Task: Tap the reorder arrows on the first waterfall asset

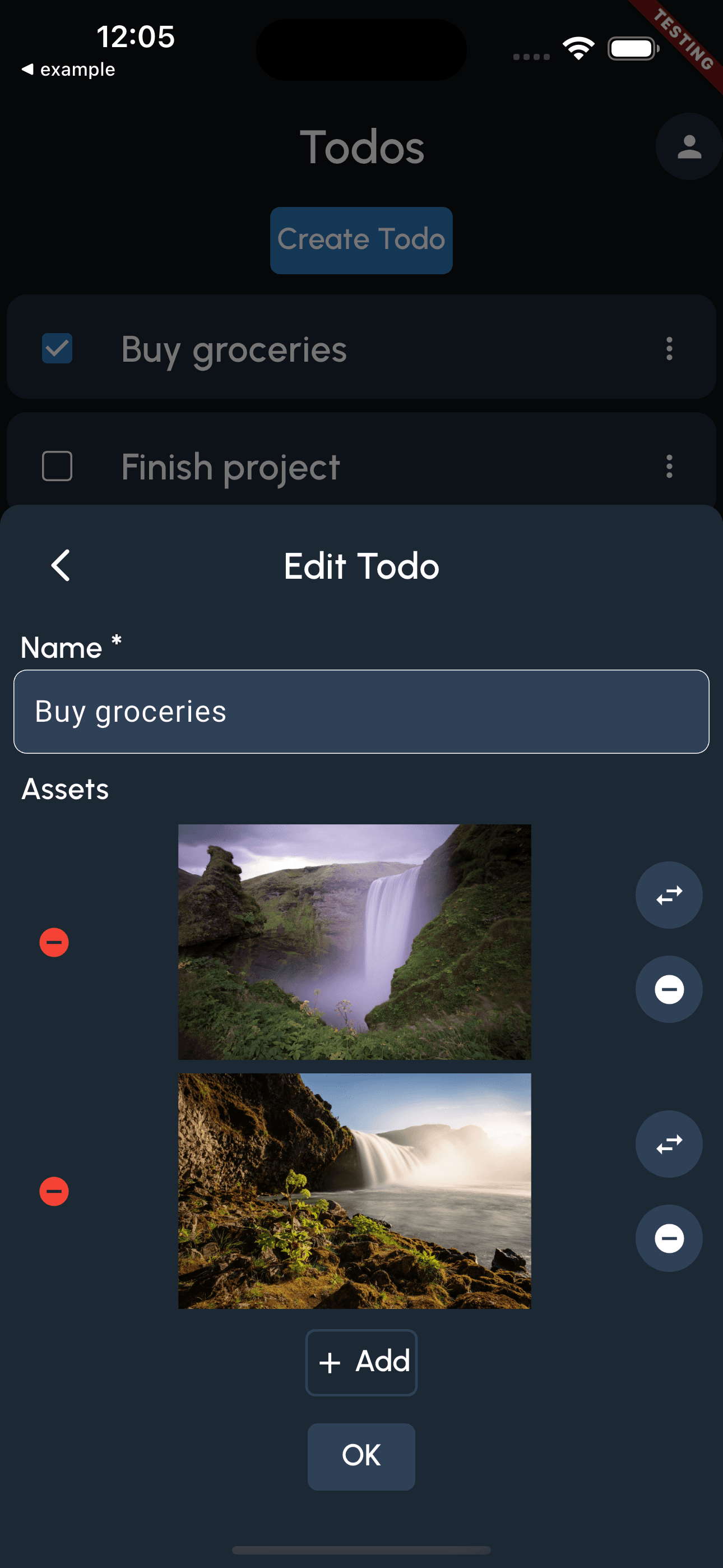Action: tap(668, 895)
